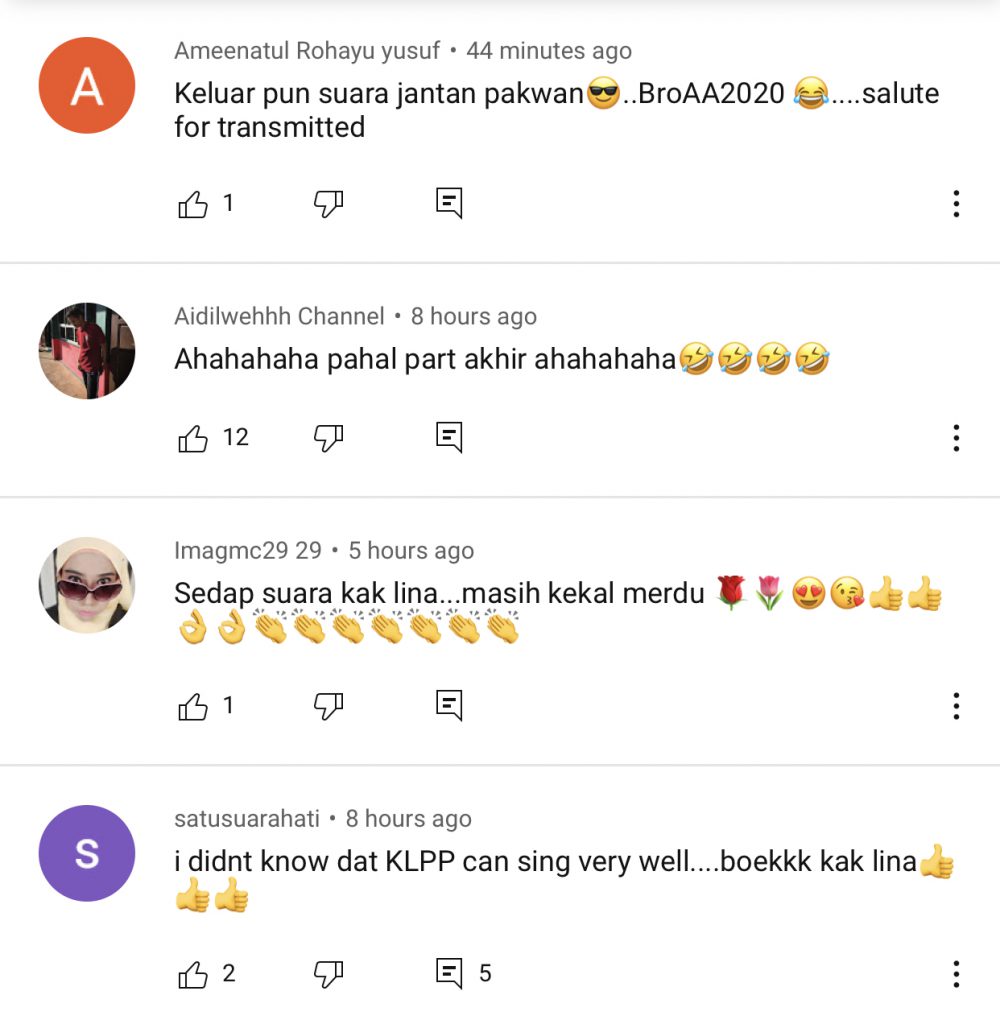Open options menu for Imagmc29 29's comment
Screen dimensions: 1000x1024
point(956,706)
